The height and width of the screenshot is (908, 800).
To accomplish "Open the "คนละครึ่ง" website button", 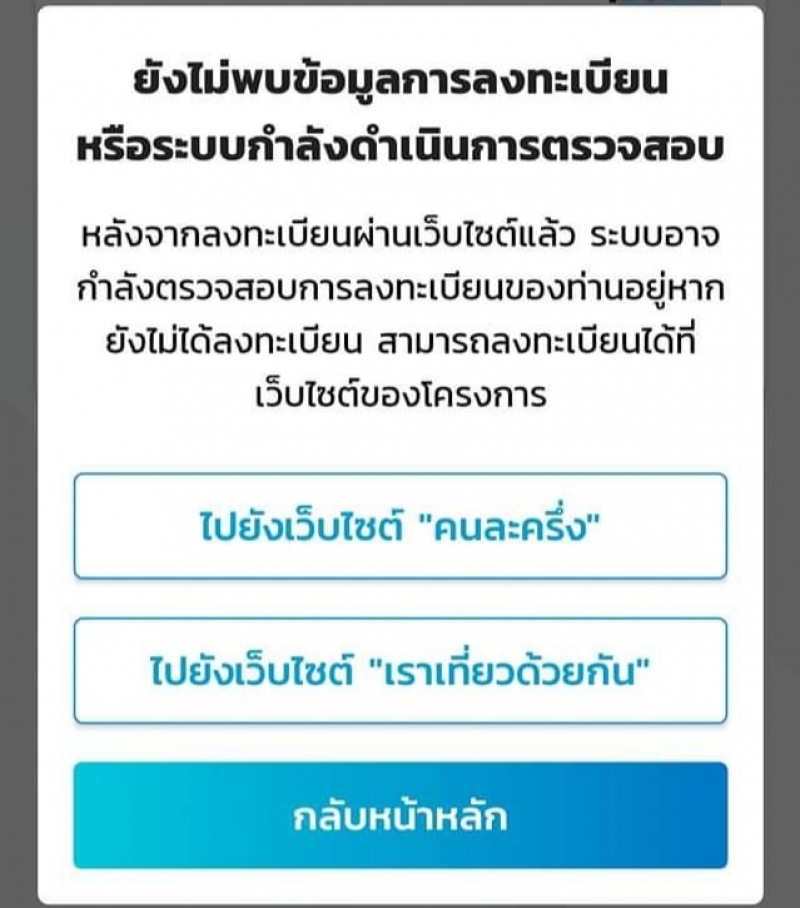I will click(400, 527).
